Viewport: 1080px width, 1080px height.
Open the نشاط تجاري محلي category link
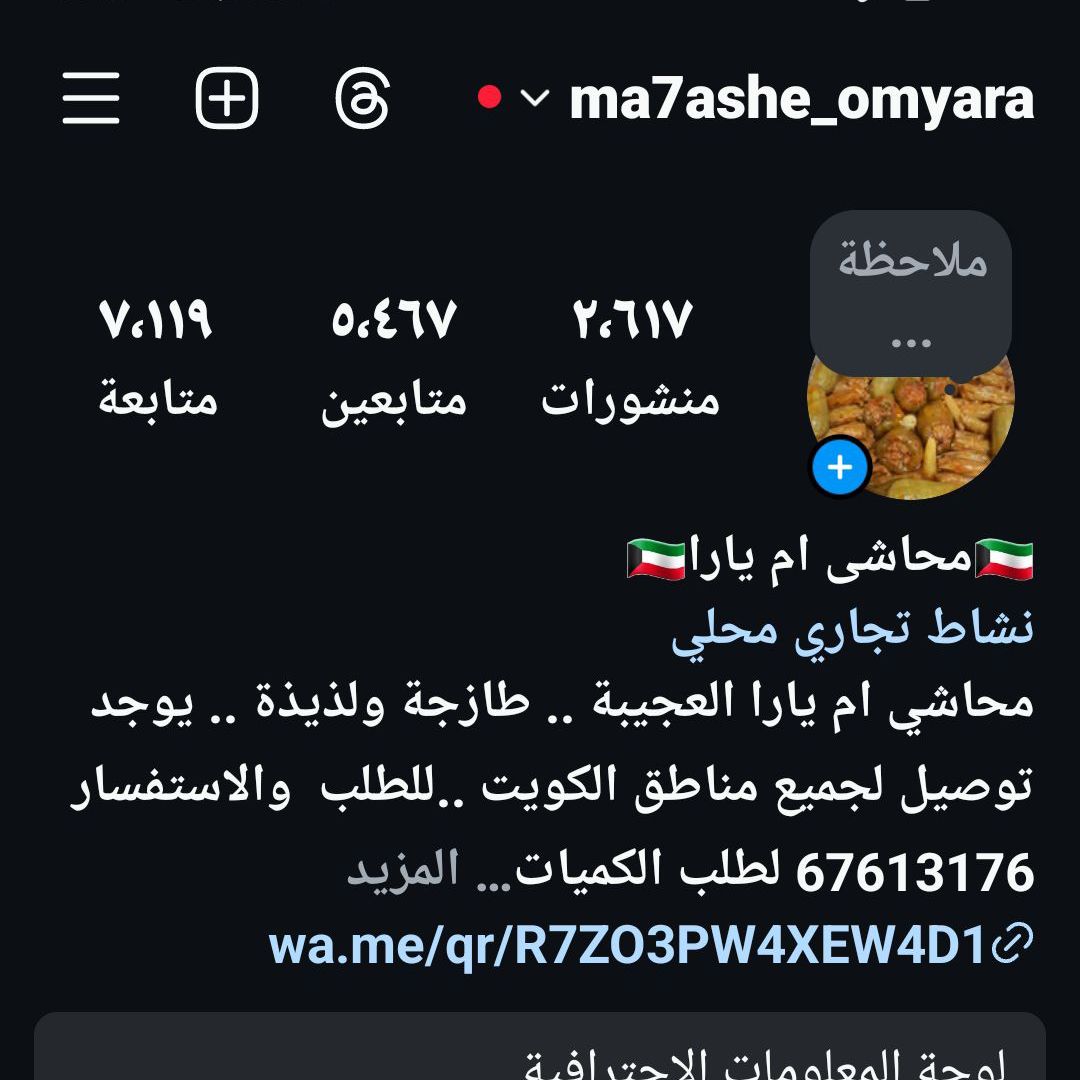click(852, 630)
